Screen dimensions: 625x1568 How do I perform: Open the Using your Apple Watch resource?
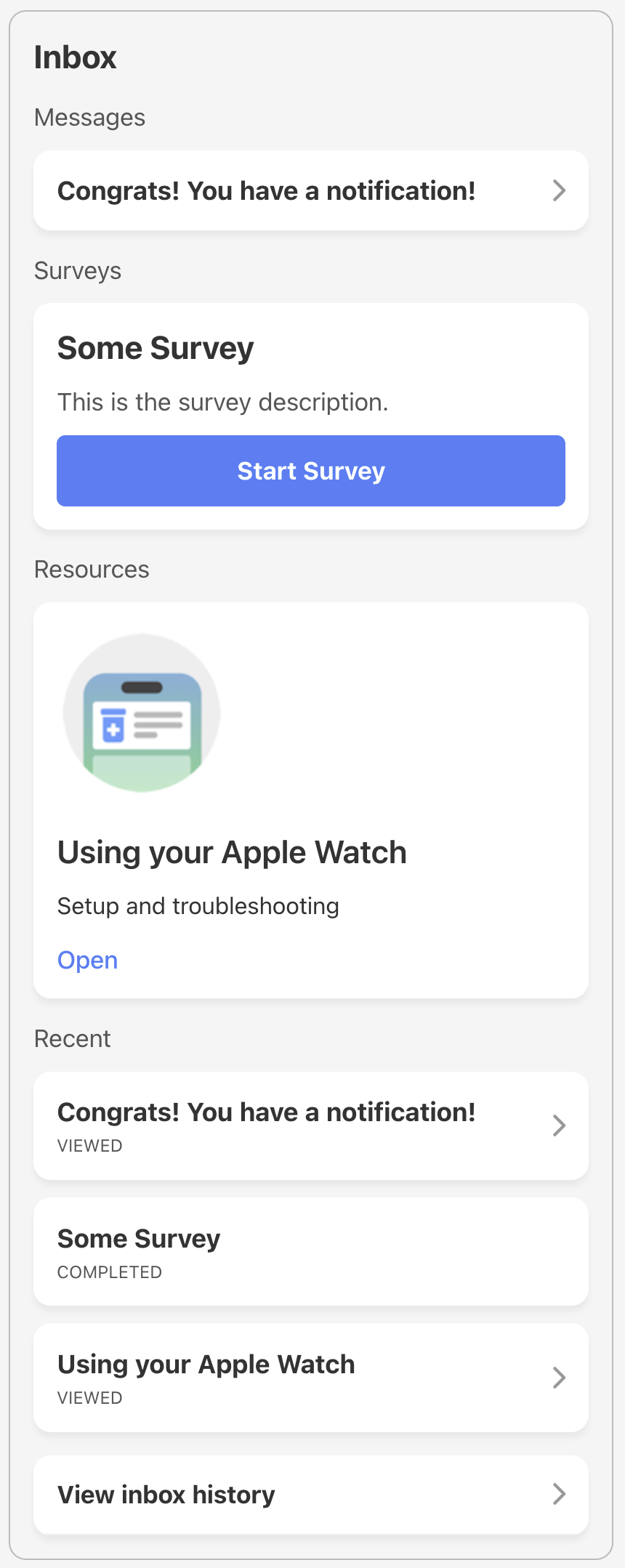click(87, 960)
